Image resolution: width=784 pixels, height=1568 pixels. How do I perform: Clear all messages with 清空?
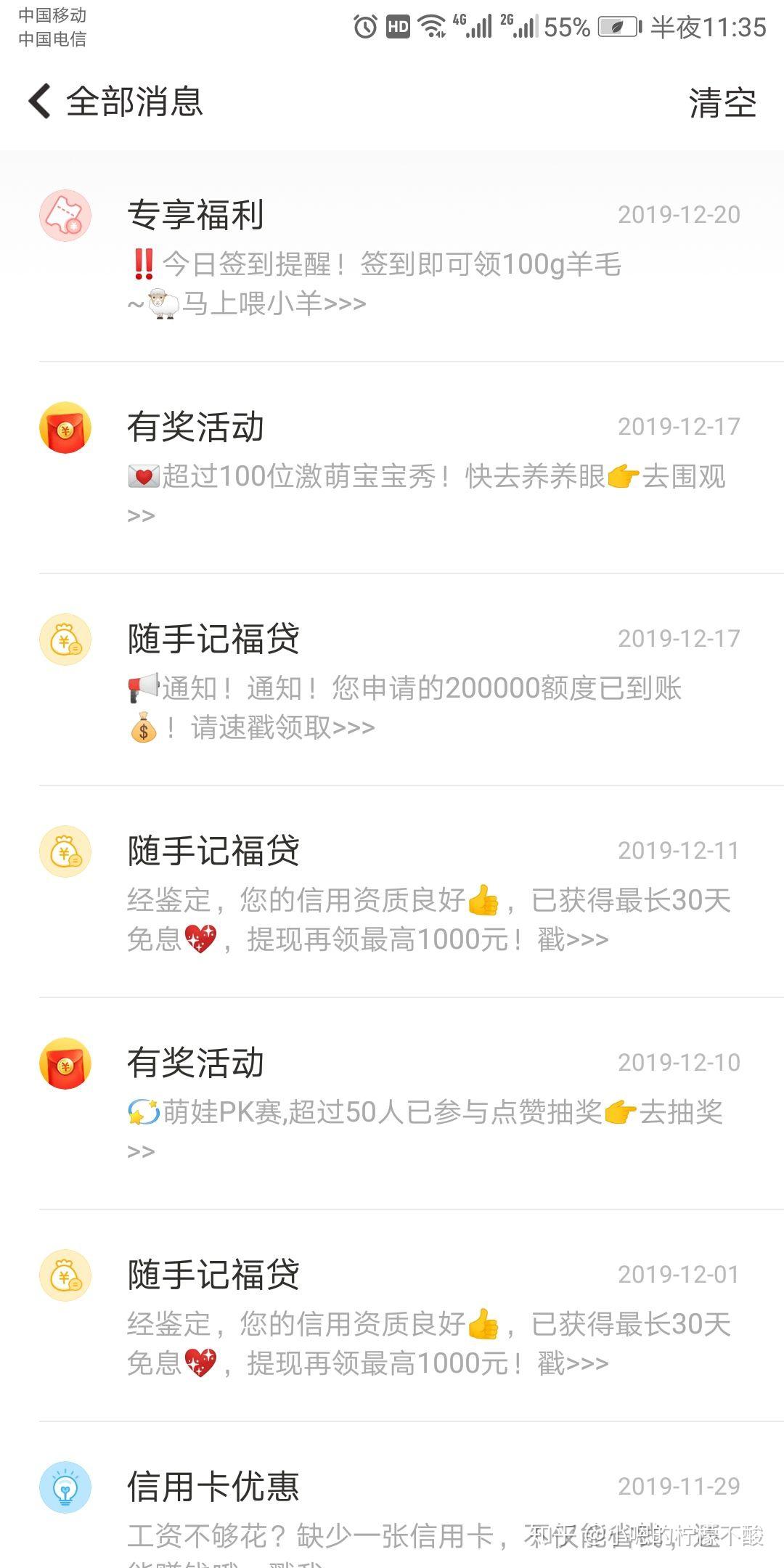722,102
